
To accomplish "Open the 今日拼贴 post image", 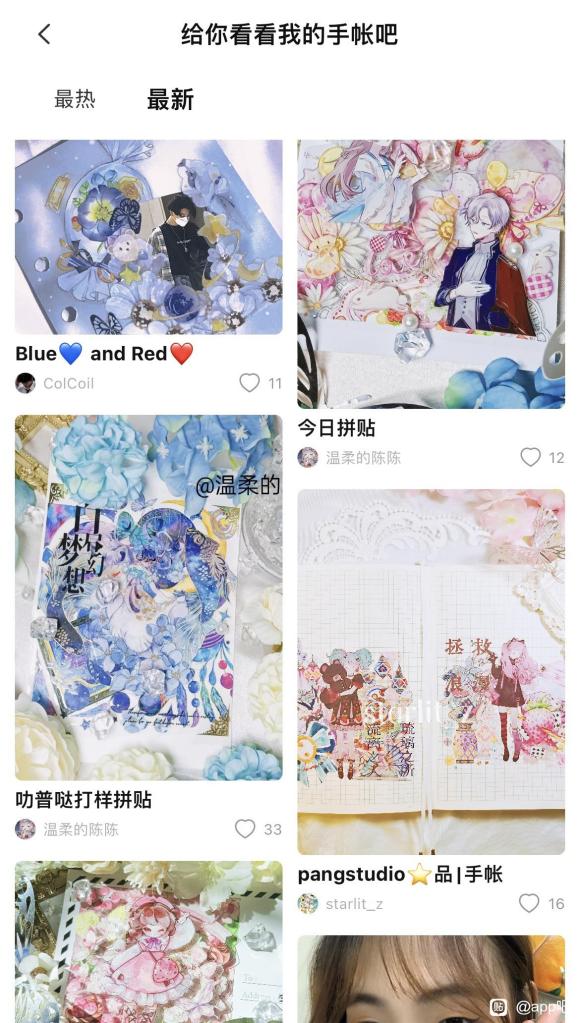I will [x=431, y=274].
